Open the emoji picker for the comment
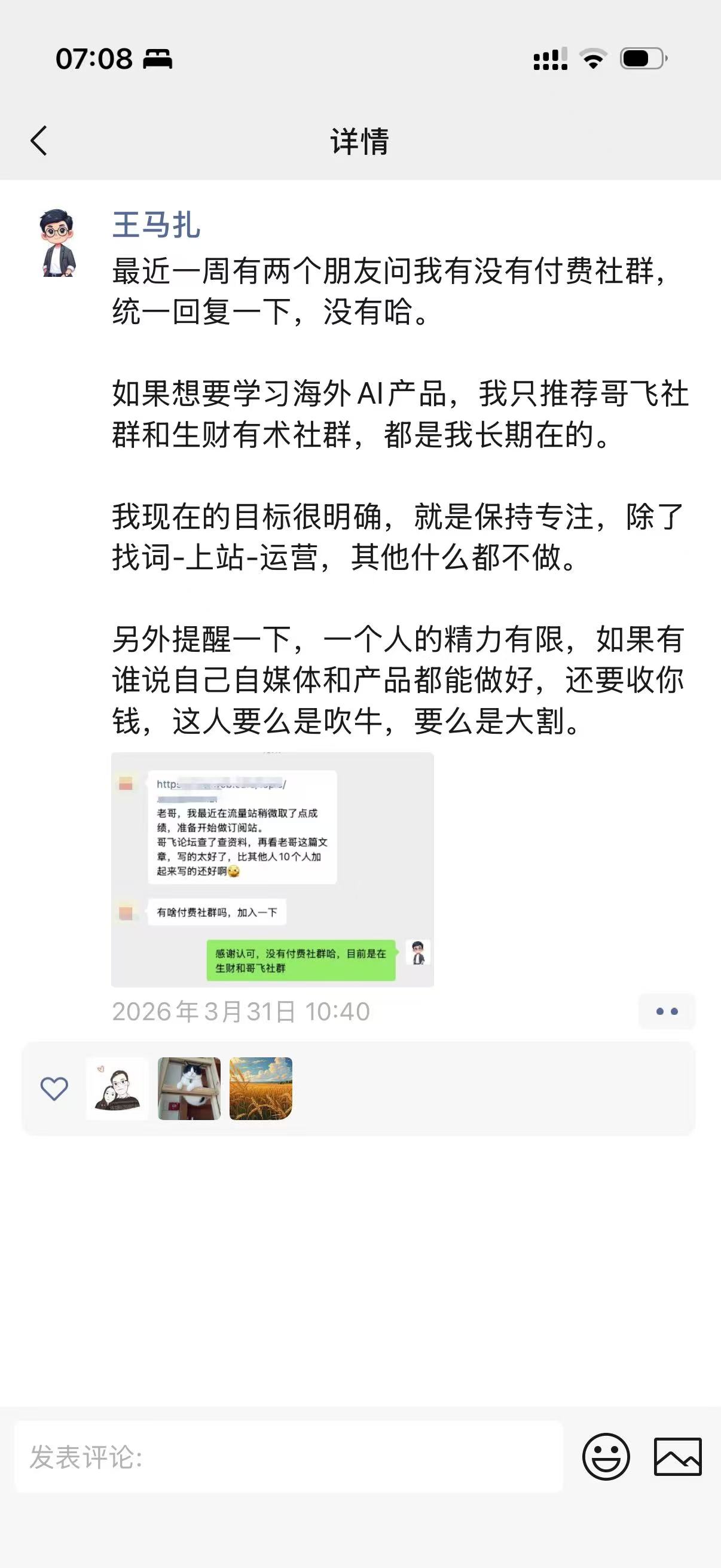Viewport: 721px width, 1568px height. pyautogui.click(x=606, y=1457)
